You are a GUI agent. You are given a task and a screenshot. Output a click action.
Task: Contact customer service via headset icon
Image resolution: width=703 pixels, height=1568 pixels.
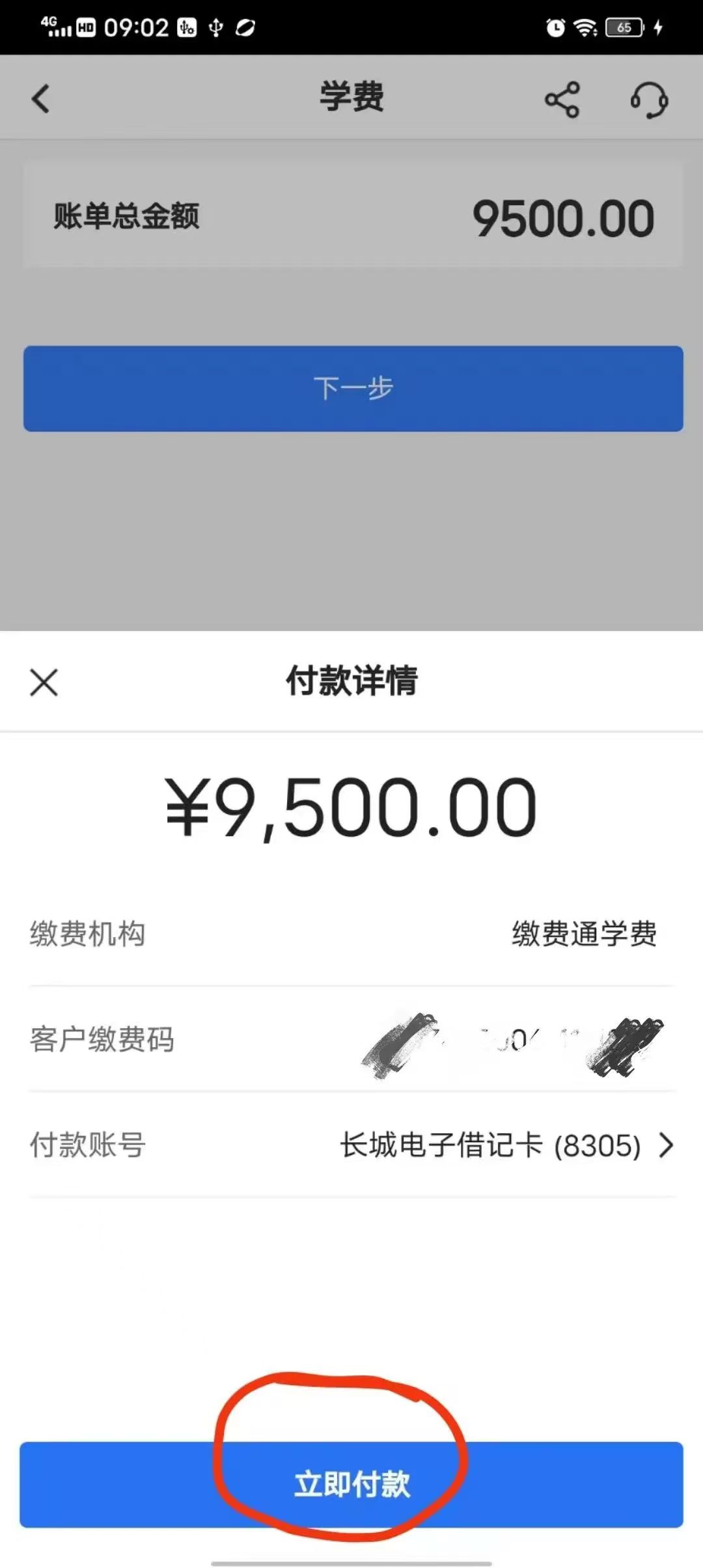[649, 100]
